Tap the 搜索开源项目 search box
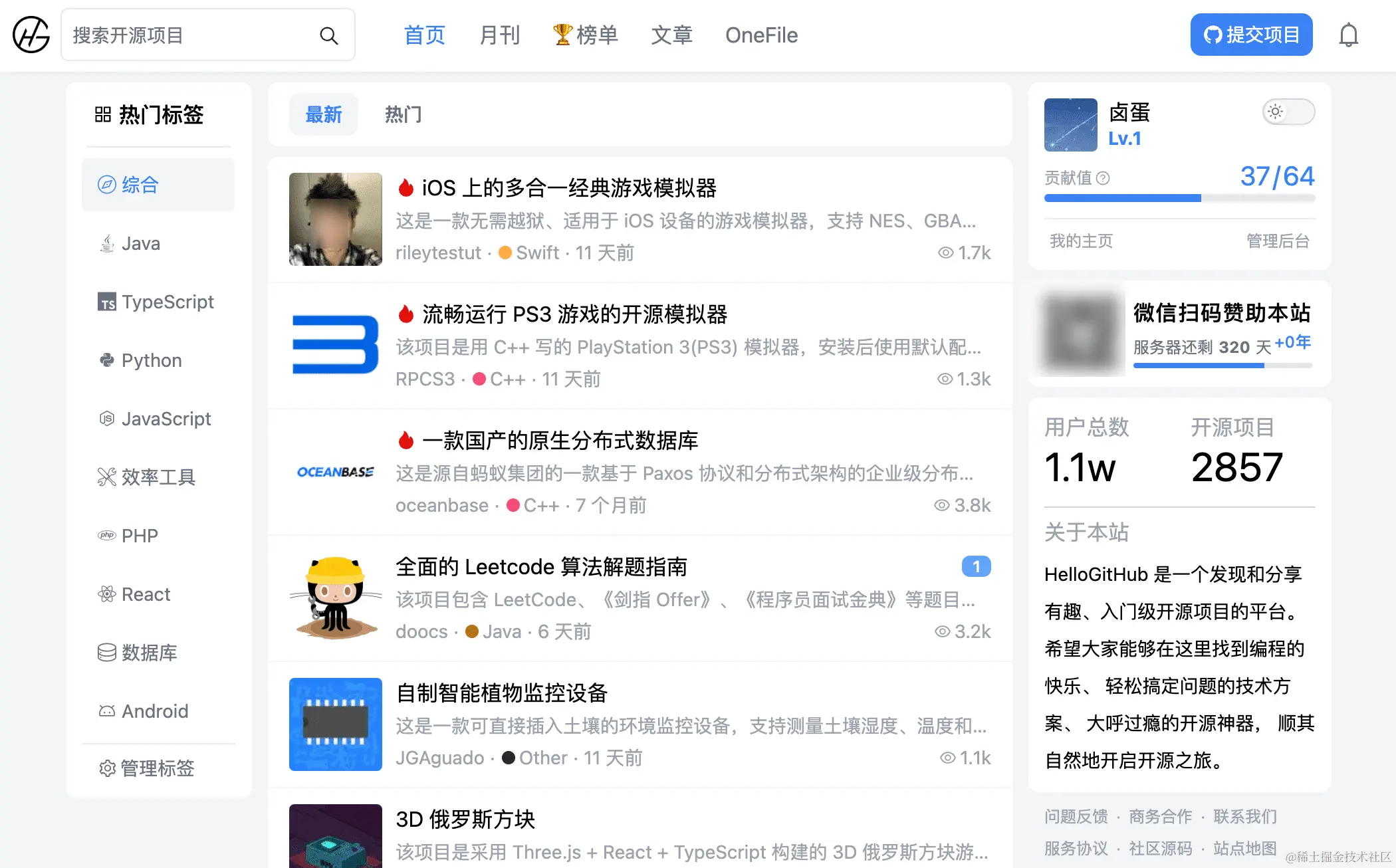1396x868 pixels. point(193,35)
